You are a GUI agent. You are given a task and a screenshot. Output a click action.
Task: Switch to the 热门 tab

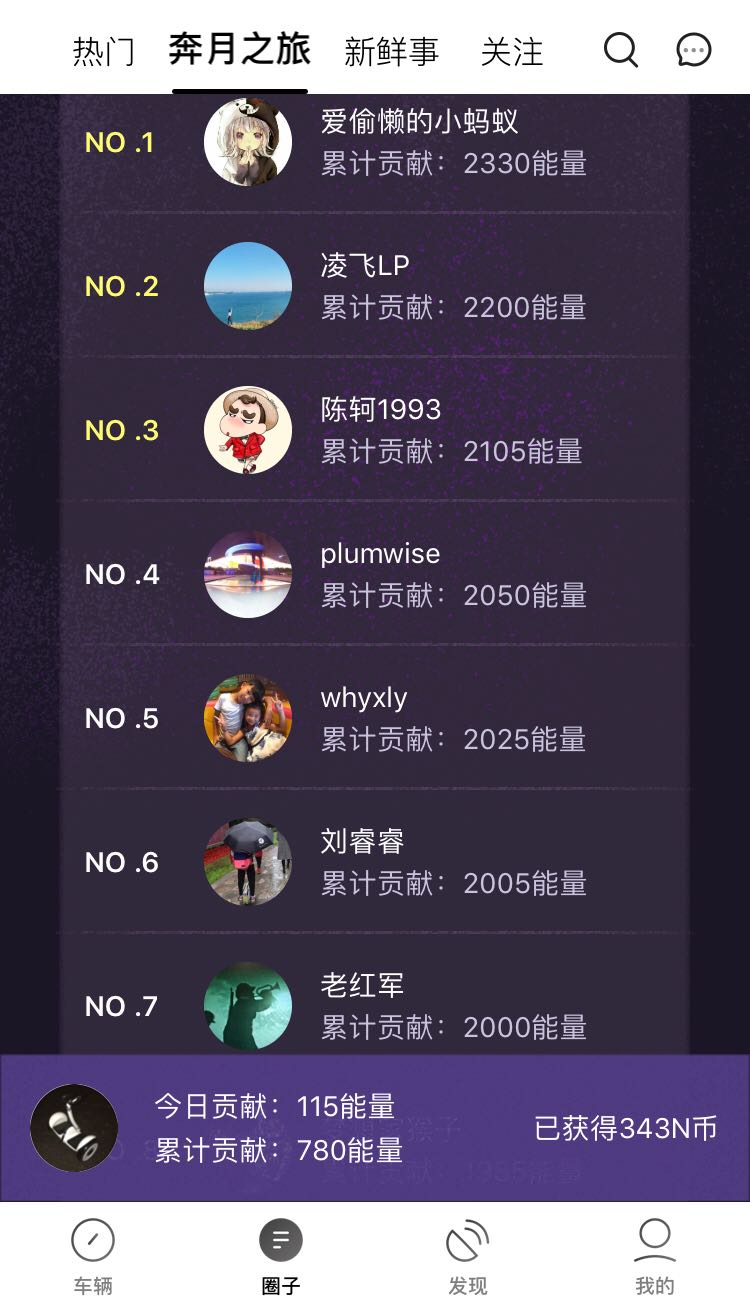tap(103, 52)
